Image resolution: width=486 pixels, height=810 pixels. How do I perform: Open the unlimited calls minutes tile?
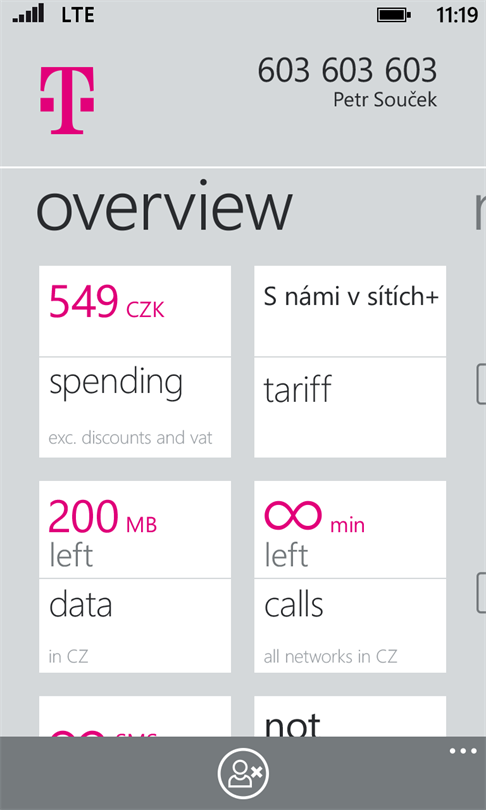pos(350,577)
